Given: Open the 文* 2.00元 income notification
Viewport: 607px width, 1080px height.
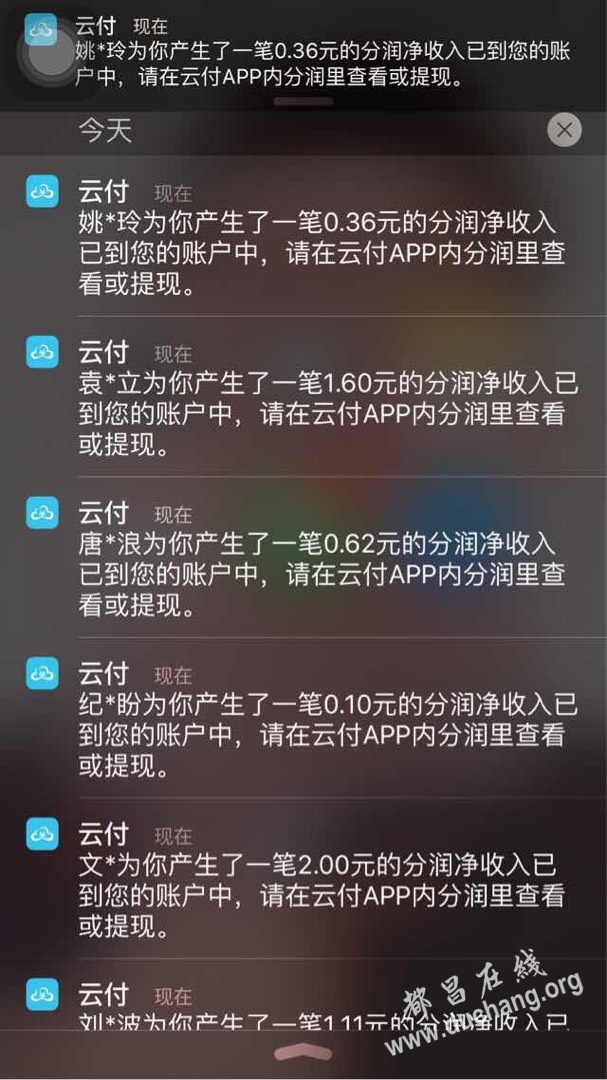Looking at the screenshot, I should (x=320, y=882).
